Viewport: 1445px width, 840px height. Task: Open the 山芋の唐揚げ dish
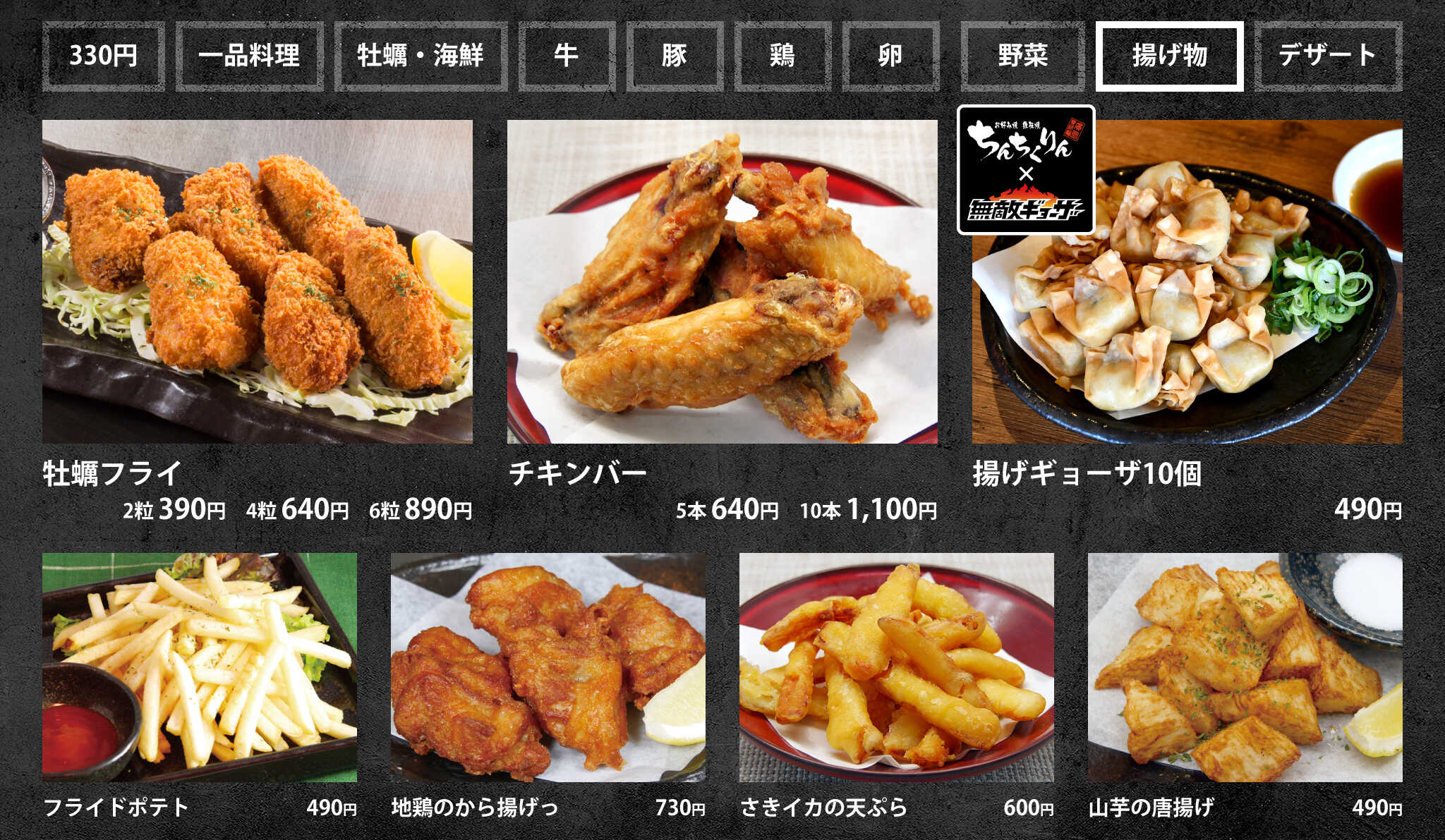click(1245, 666)
